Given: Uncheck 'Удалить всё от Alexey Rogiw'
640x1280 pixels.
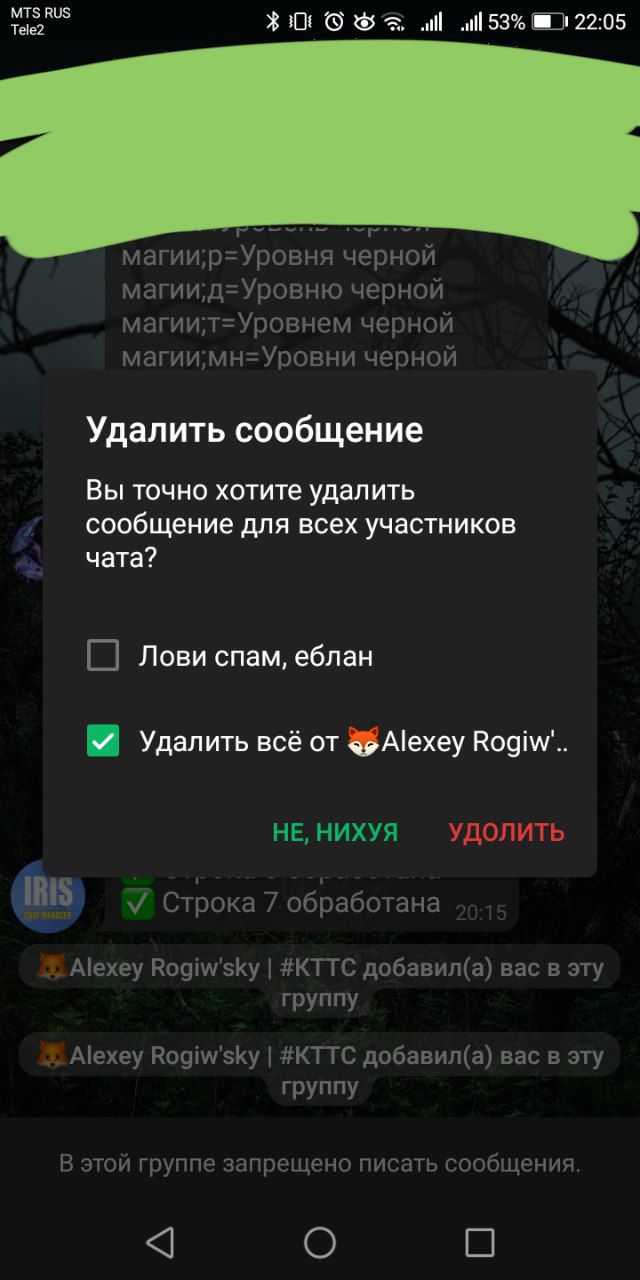Looking at the screenshot, I should tap(103, 741).
